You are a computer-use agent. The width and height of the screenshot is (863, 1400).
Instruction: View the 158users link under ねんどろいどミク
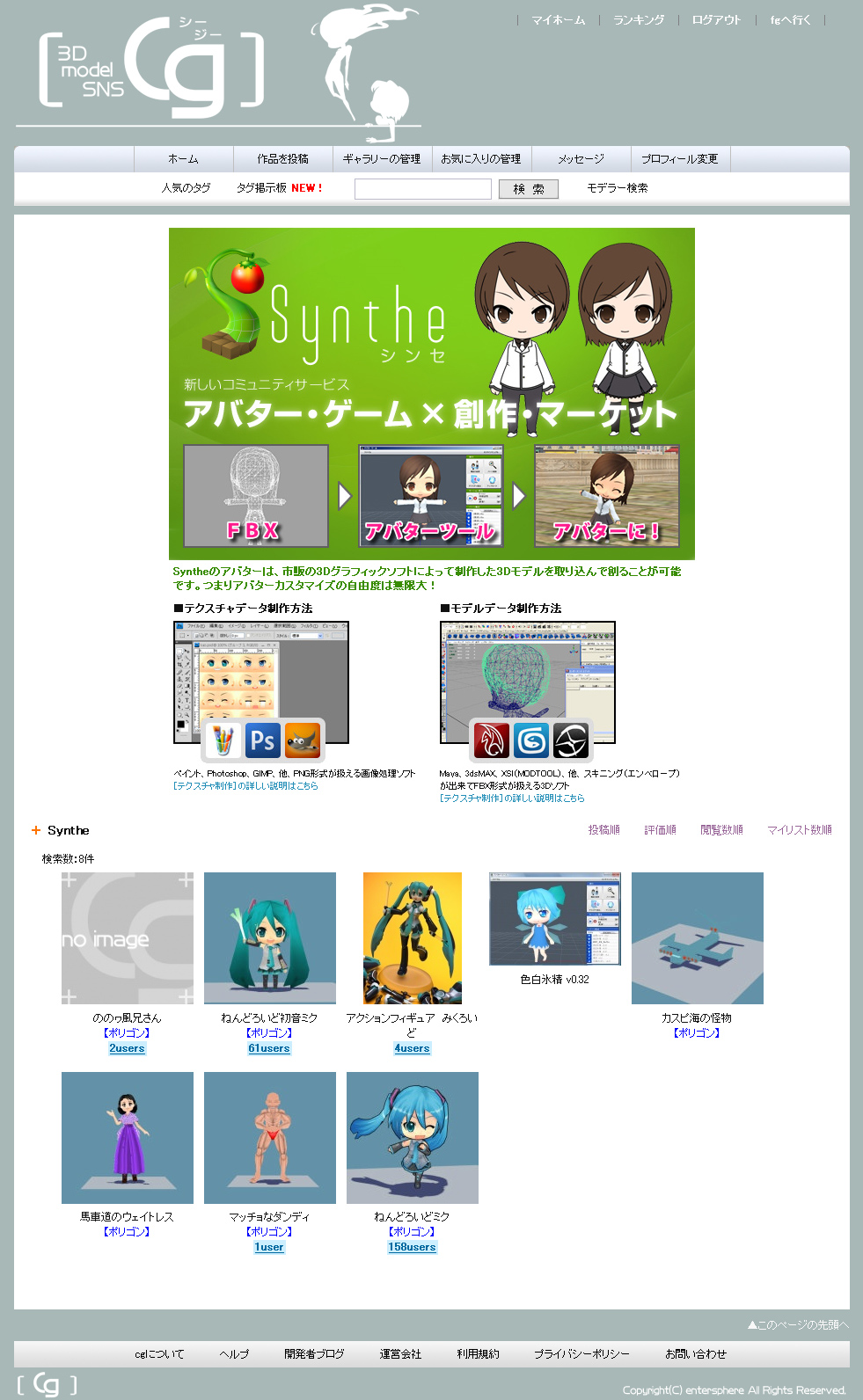tap(412, 1247)
